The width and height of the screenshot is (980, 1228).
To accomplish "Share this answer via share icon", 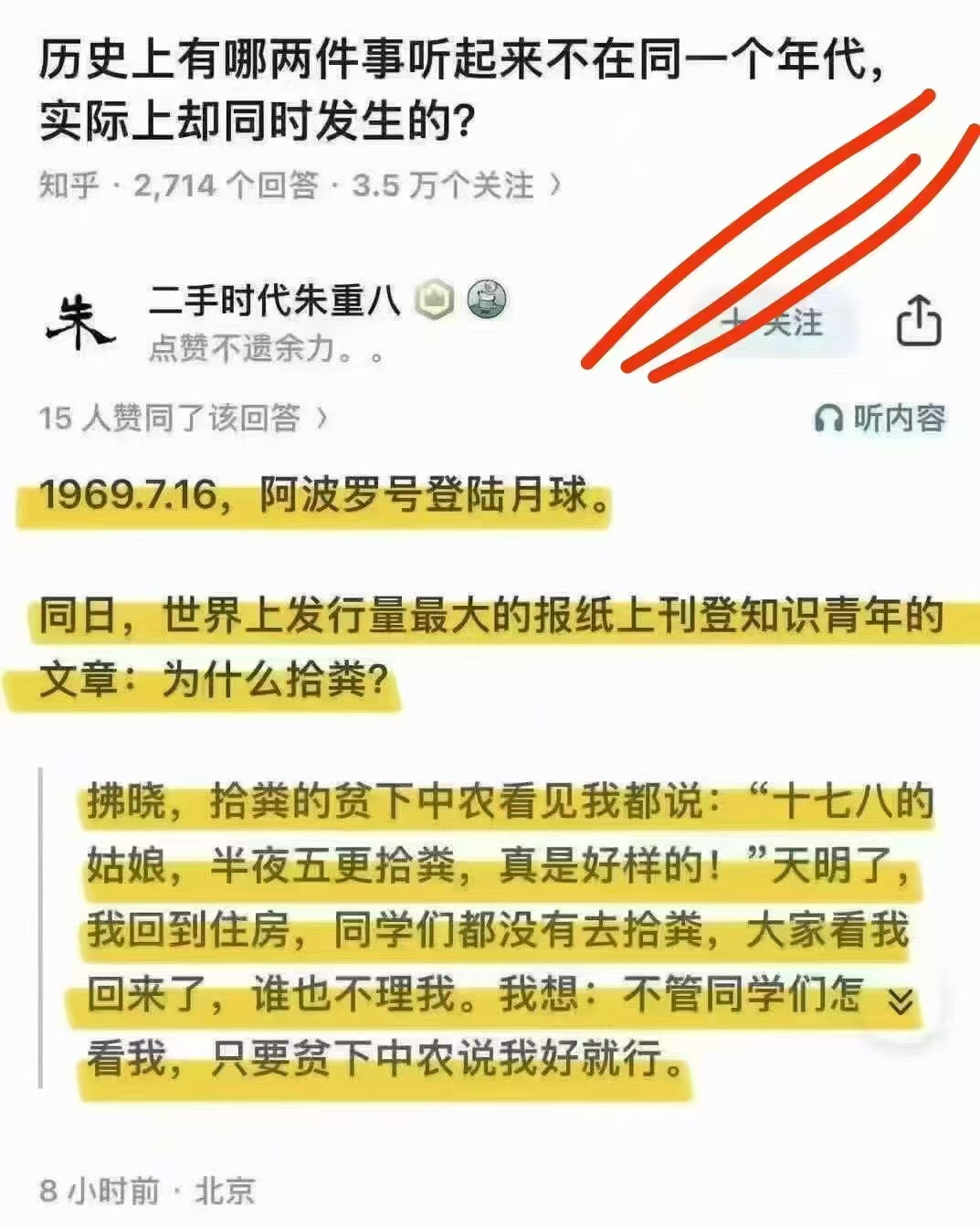I will (x=918, y=322).
